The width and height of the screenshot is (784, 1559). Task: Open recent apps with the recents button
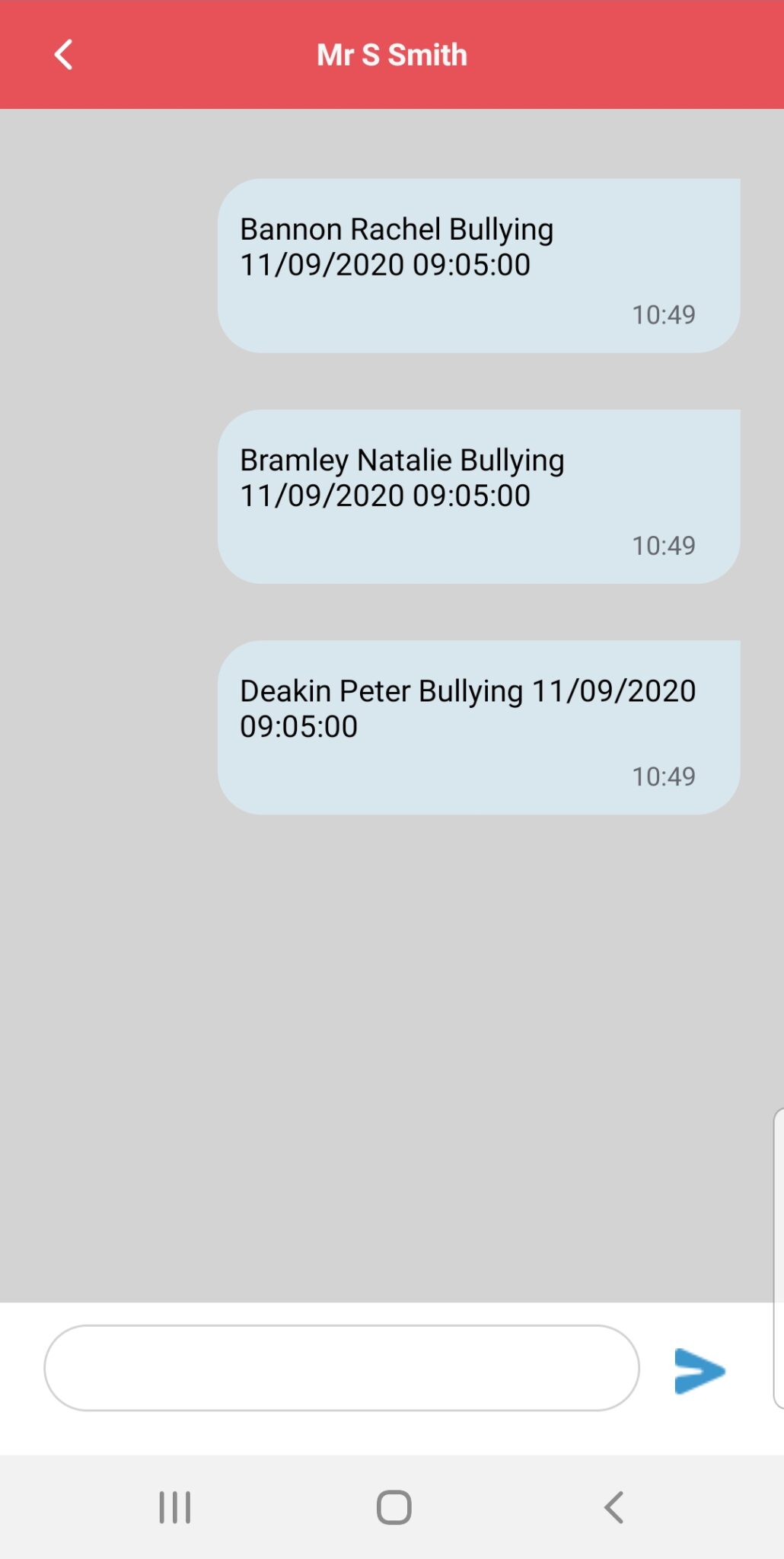(174, 1504)
